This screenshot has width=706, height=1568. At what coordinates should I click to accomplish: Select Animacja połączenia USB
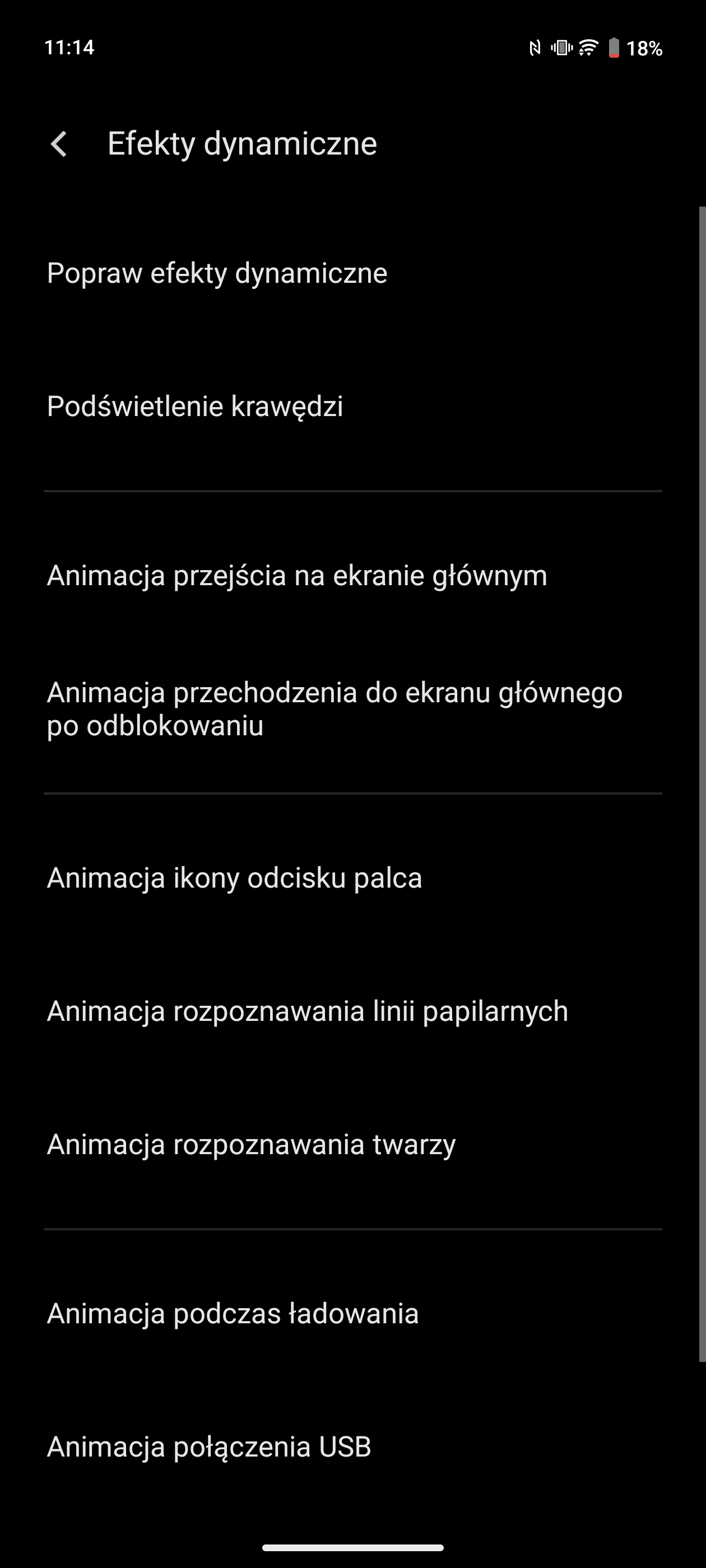tap(352, 1448)
